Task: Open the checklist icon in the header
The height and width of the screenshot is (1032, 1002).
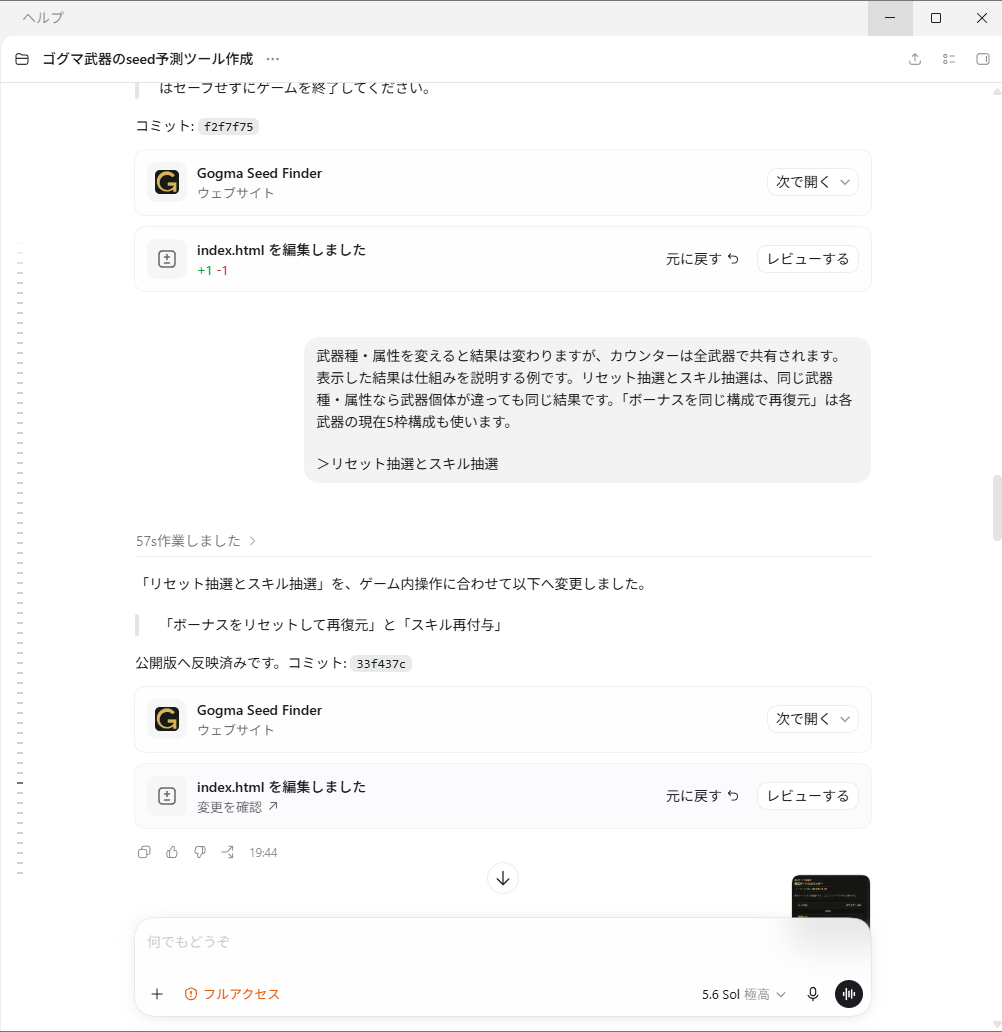Action: point(949,59)
